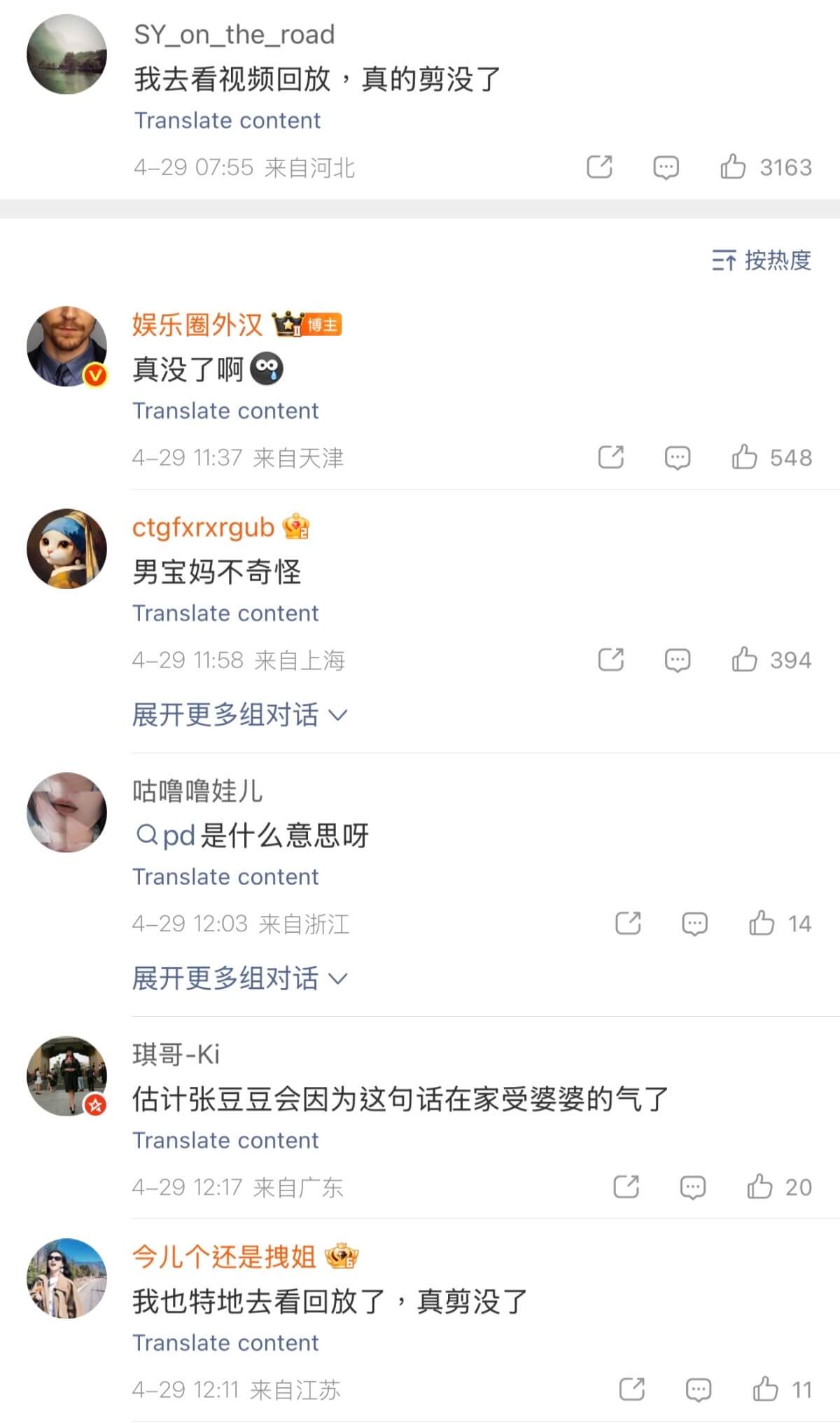Screen dimensions: 840x1423
Task: Translate 今儿个还是拽姐's comment
Action: point(225,1342)
